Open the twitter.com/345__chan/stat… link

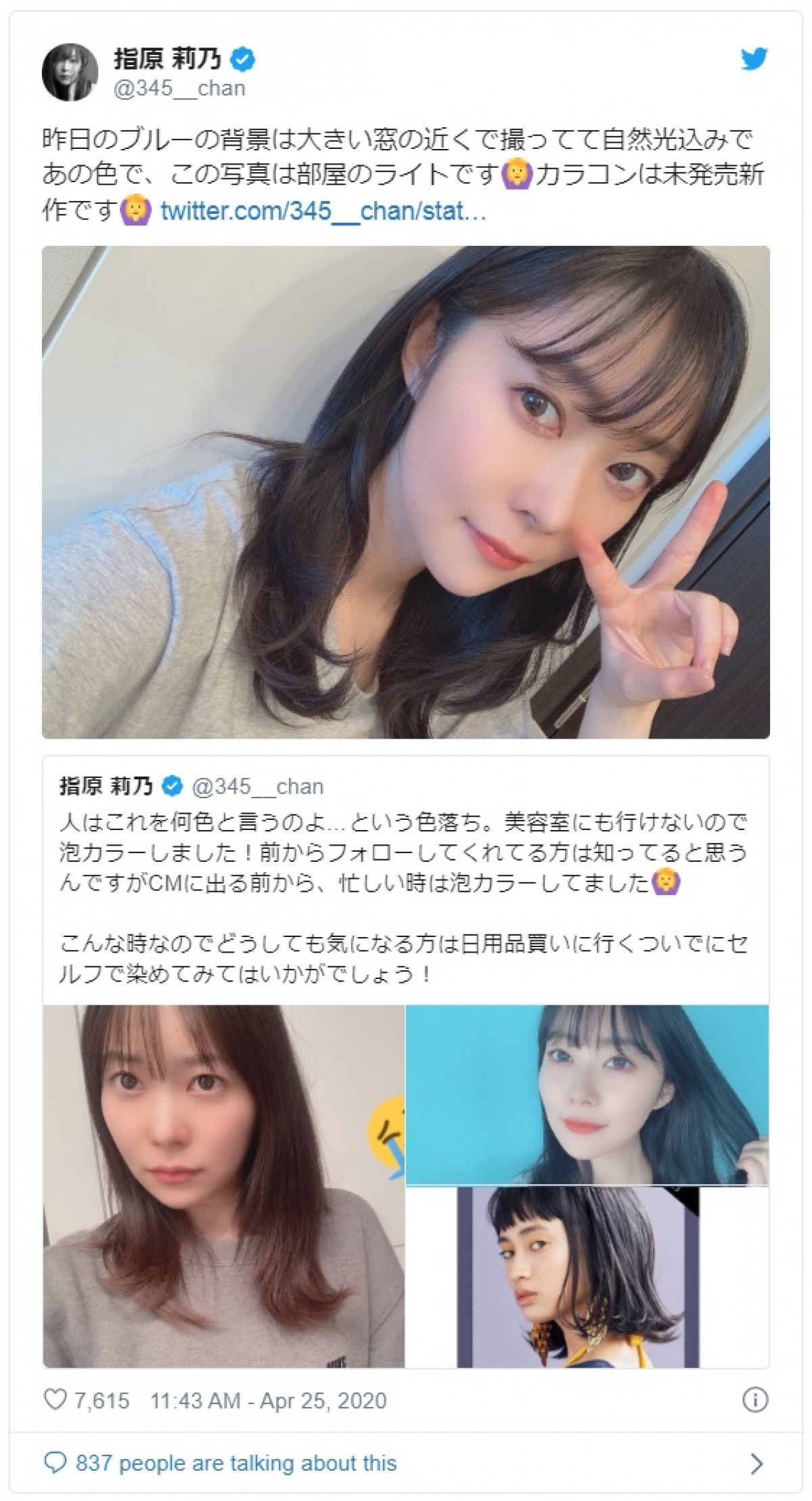pyautogui.click(x=323, y=211)
